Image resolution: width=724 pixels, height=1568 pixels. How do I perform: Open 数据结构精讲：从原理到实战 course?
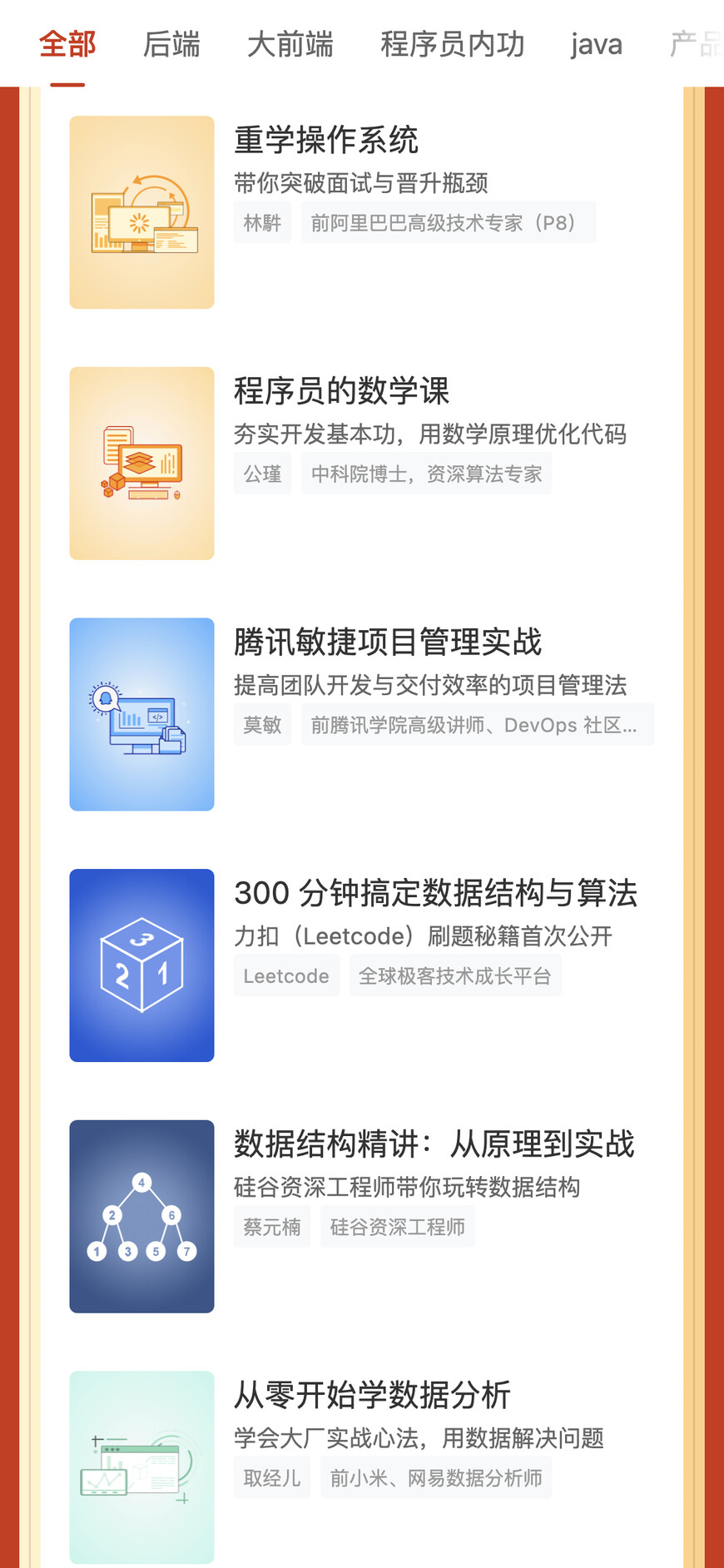coord(434,1144)
